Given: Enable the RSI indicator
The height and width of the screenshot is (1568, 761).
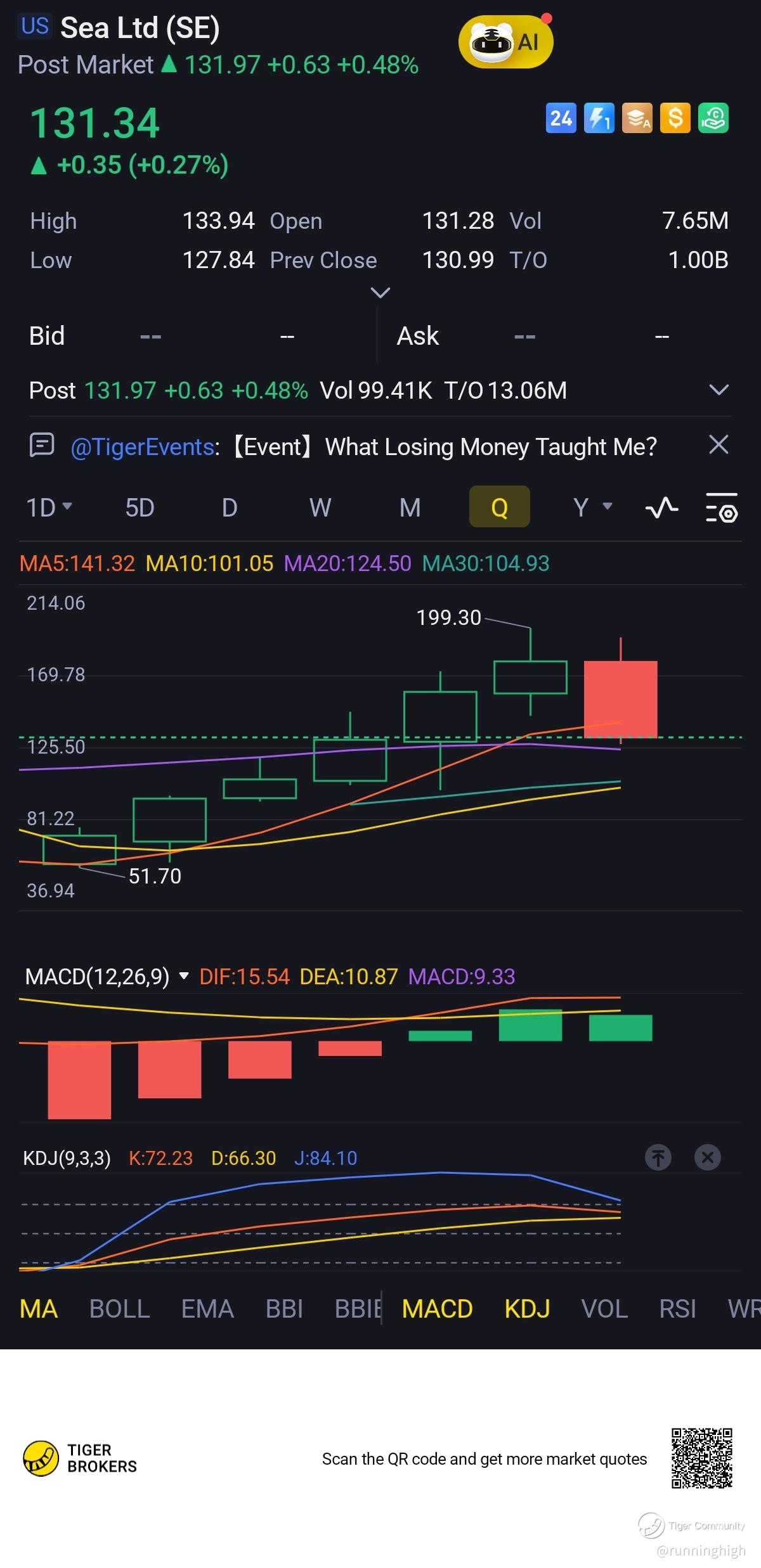Looking at the screenshot, I should tap(677, 1309).
